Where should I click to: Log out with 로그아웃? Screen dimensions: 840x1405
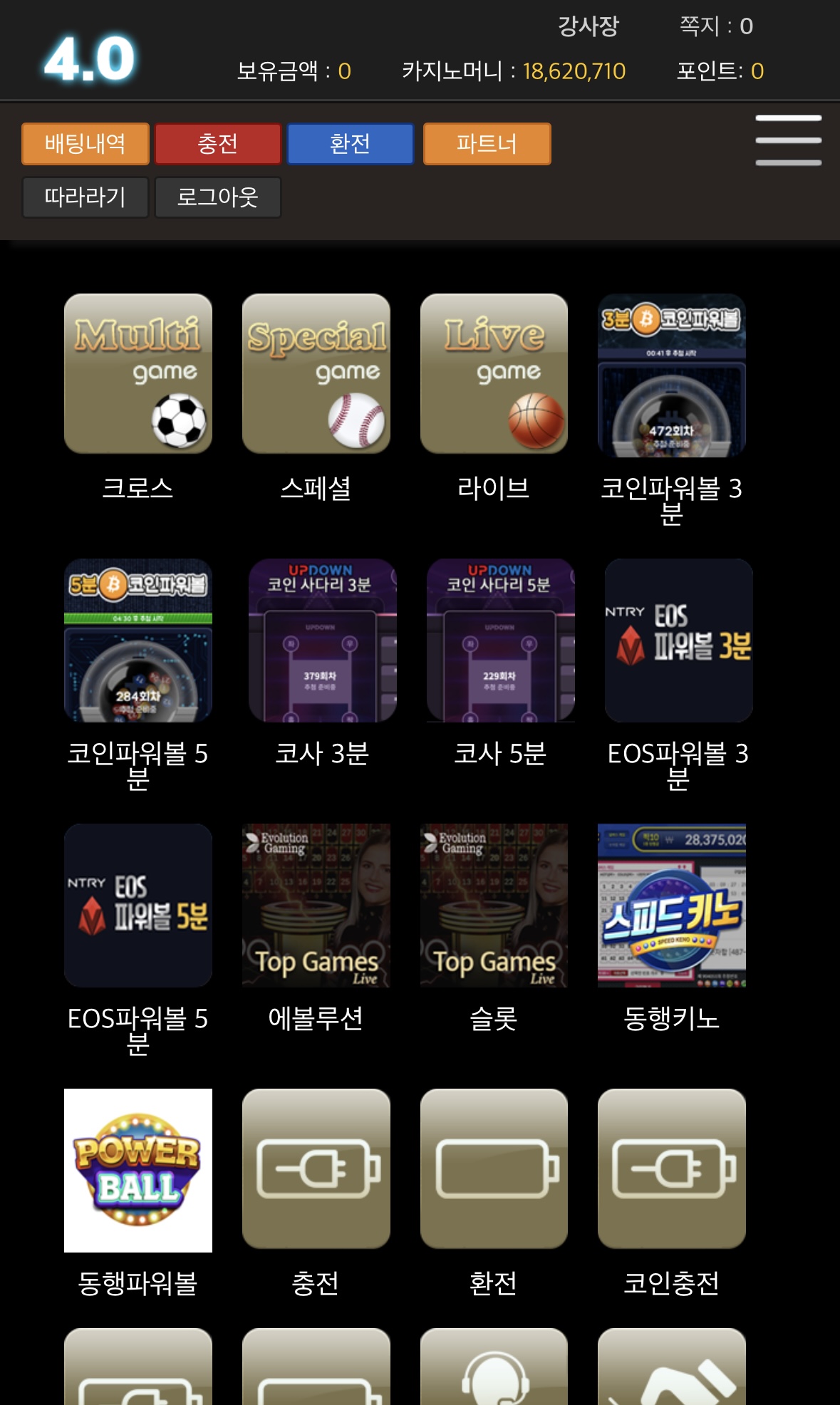pos(217,197)
